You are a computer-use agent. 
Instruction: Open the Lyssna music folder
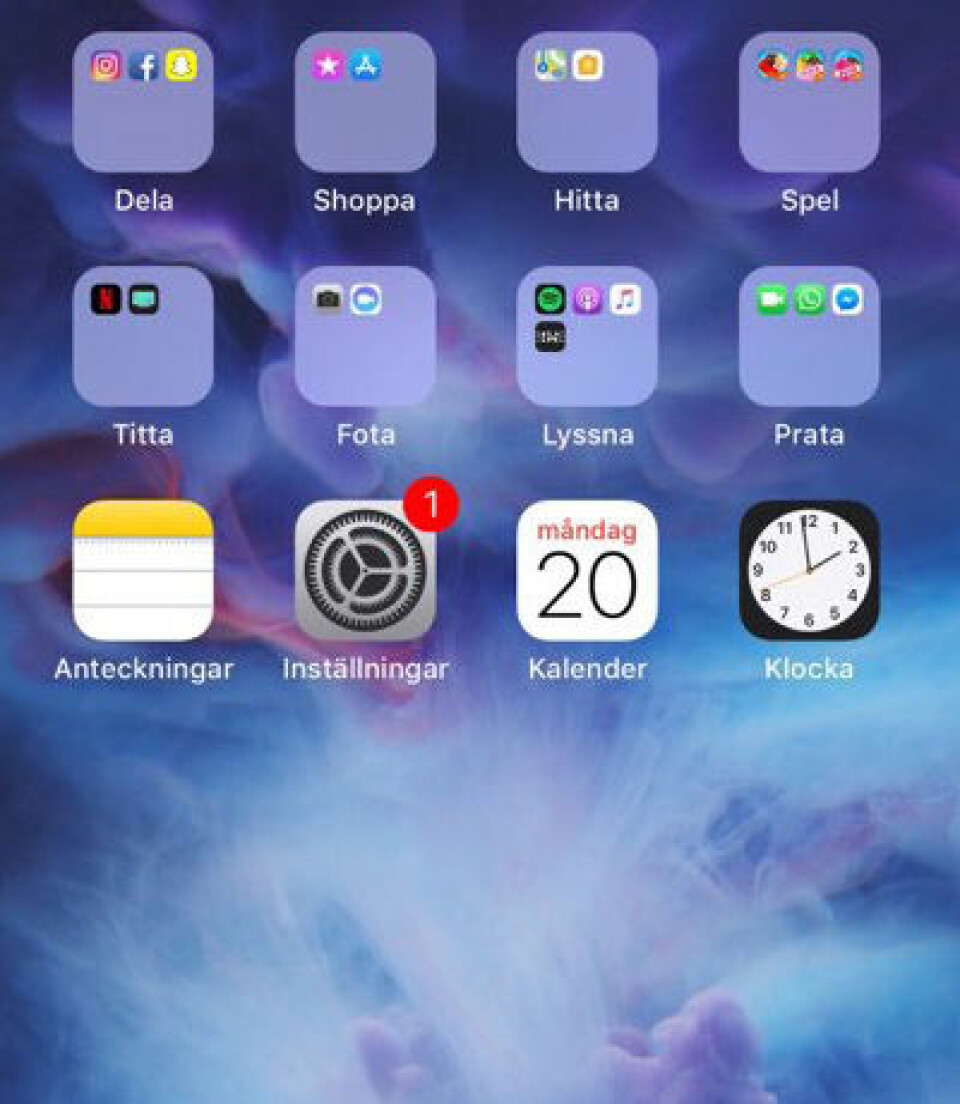coord(587,336)
